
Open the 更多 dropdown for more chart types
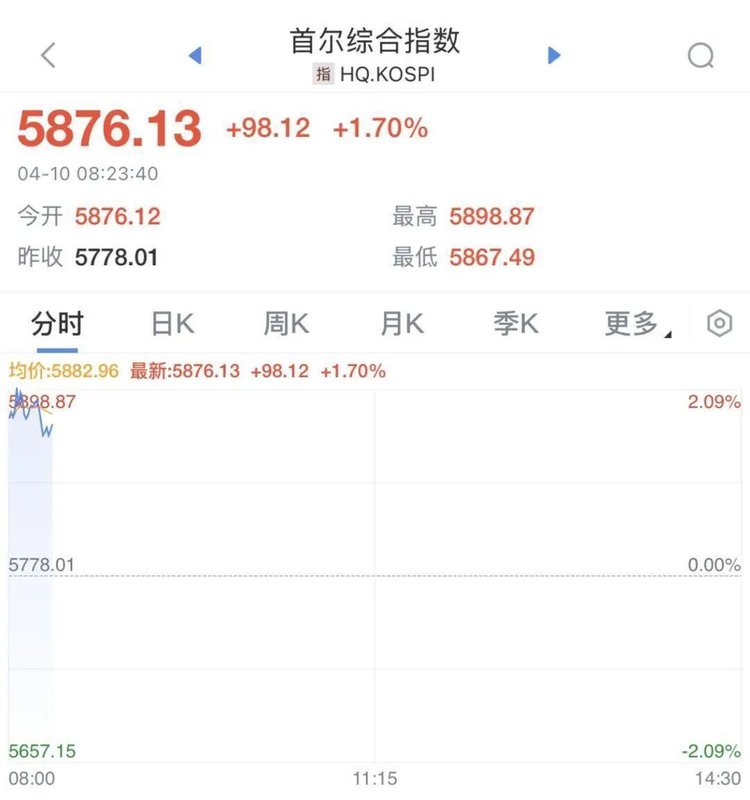tap(630, 324)
